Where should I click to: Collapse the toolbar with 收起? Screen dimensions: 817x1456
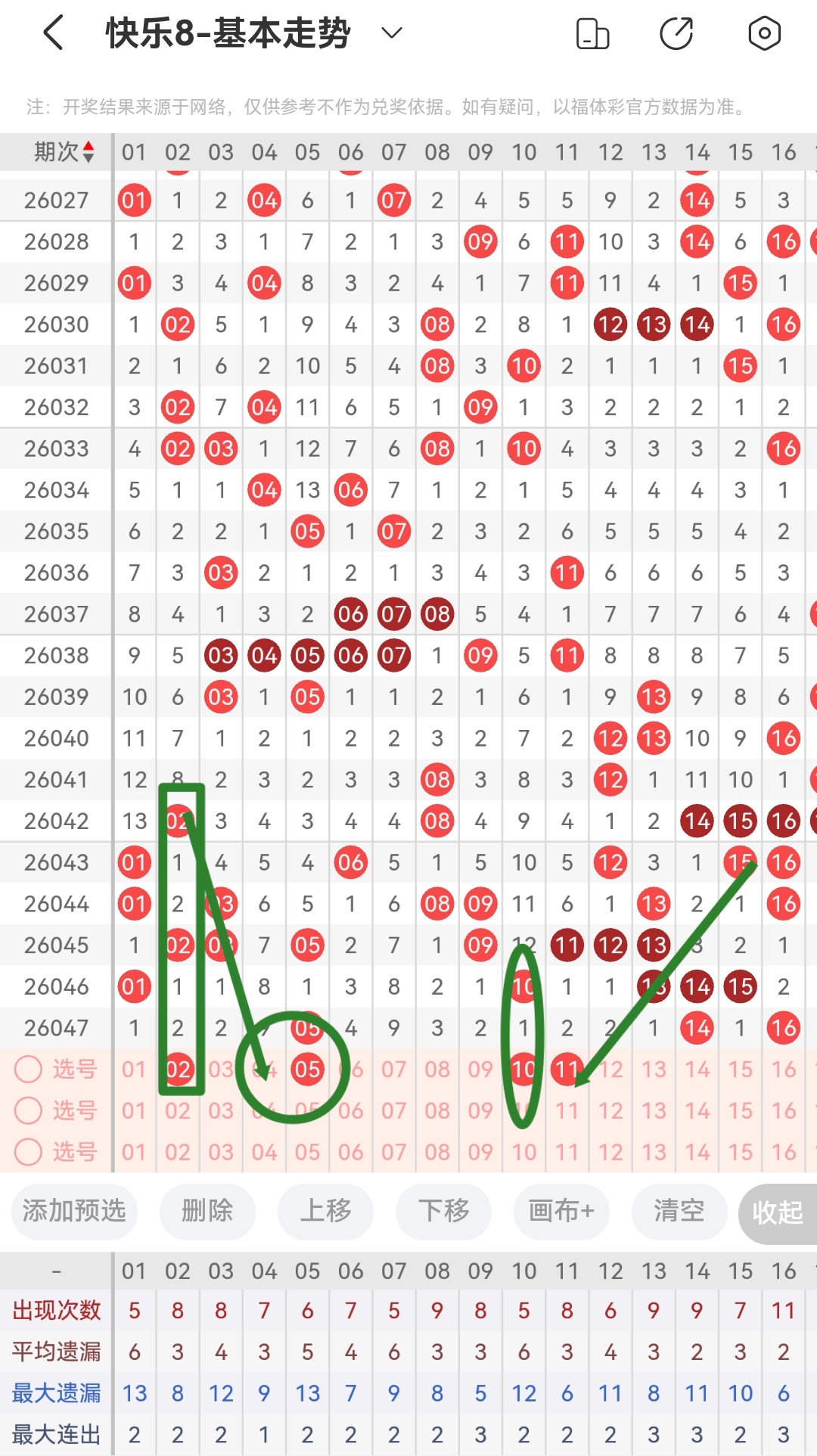point(777,1212)
